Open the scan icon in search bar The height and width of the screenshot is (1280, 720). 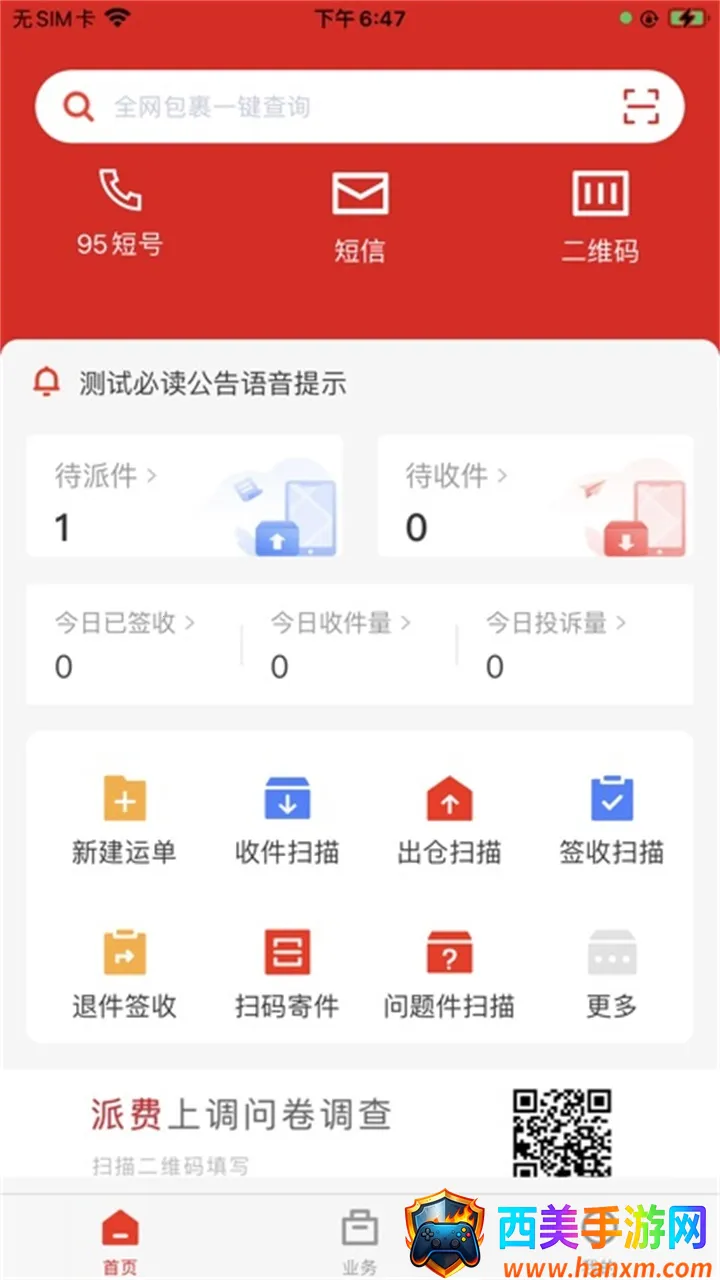(641, 106)
